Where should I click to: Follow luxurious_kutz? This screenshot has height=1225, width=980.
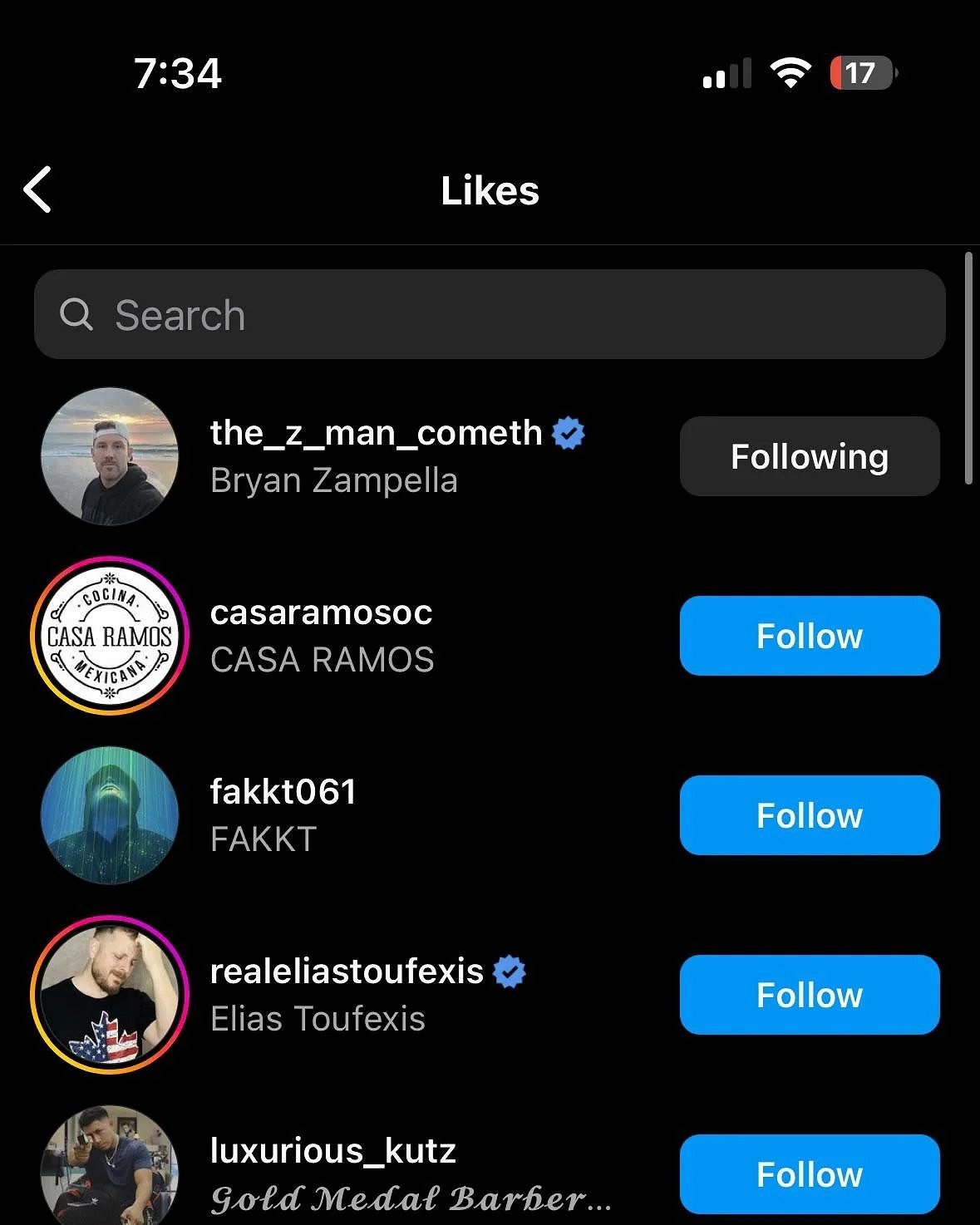809,1173
